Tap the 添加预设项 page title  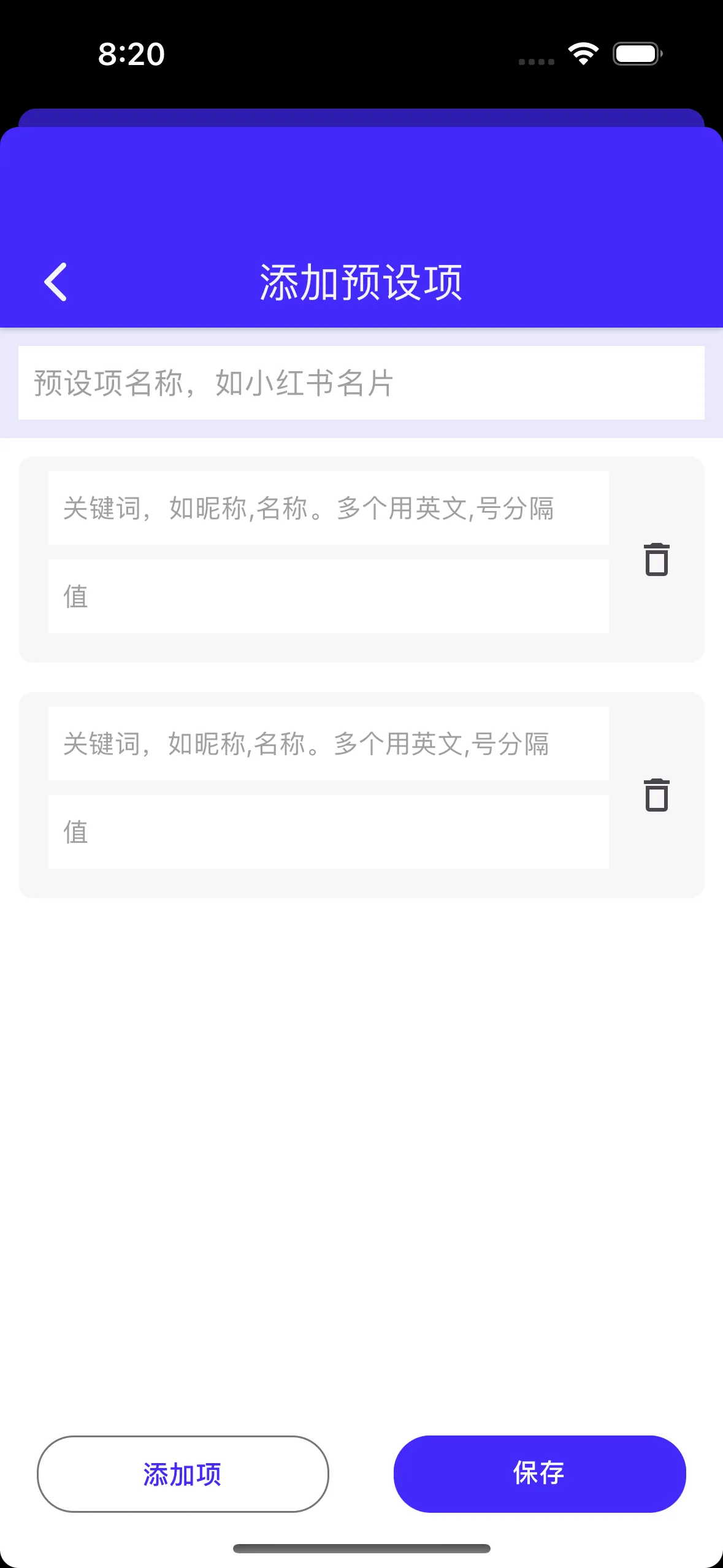point(362,282)
